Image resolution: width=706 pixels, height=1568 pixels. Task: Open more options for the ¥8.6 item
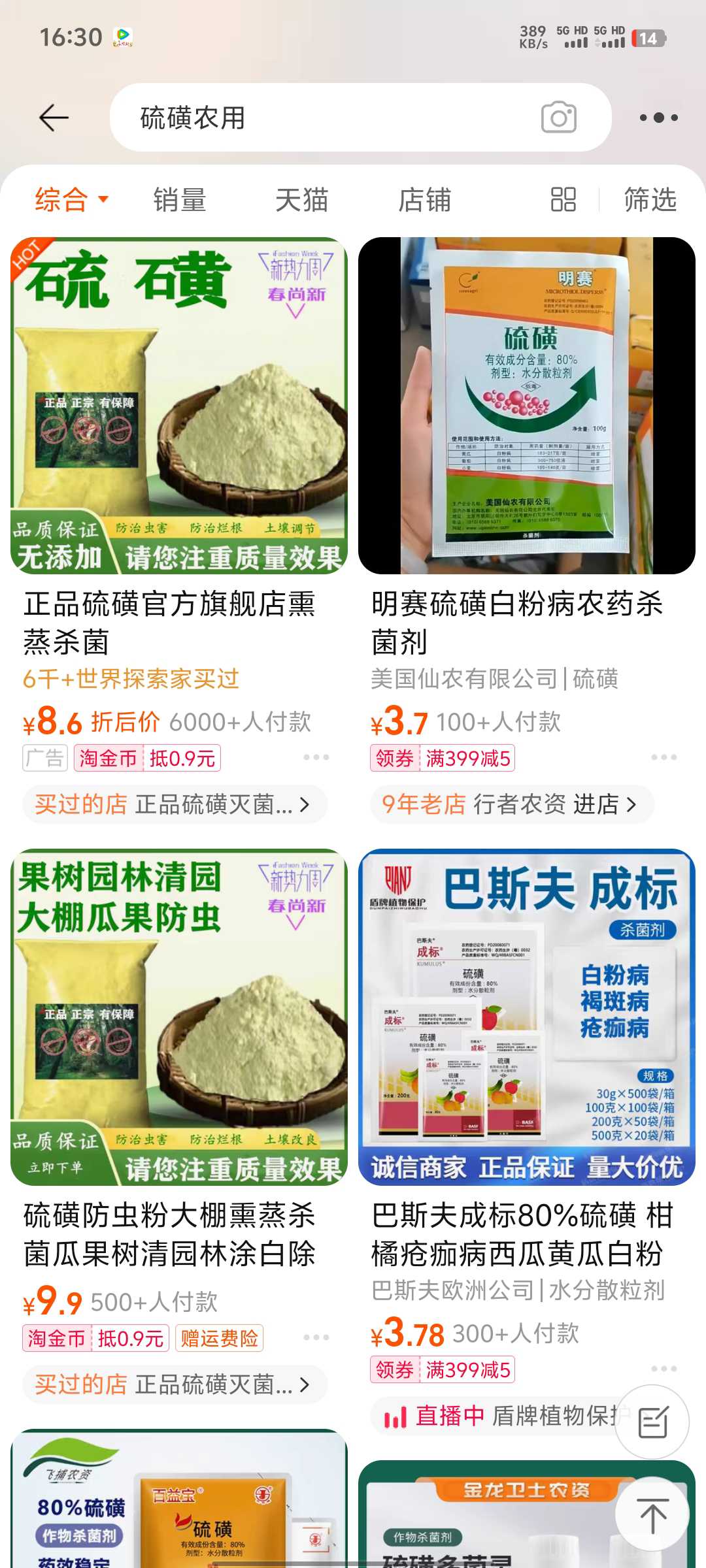tap(316, 757)
